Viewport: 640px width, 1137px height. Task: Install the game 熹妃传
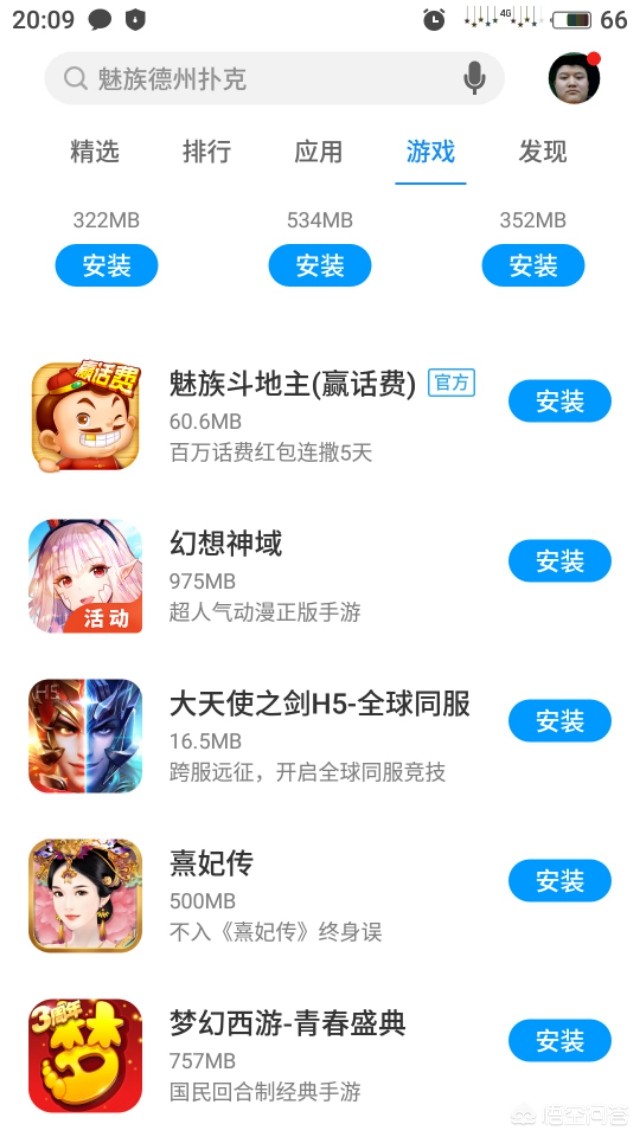point(559,881)
